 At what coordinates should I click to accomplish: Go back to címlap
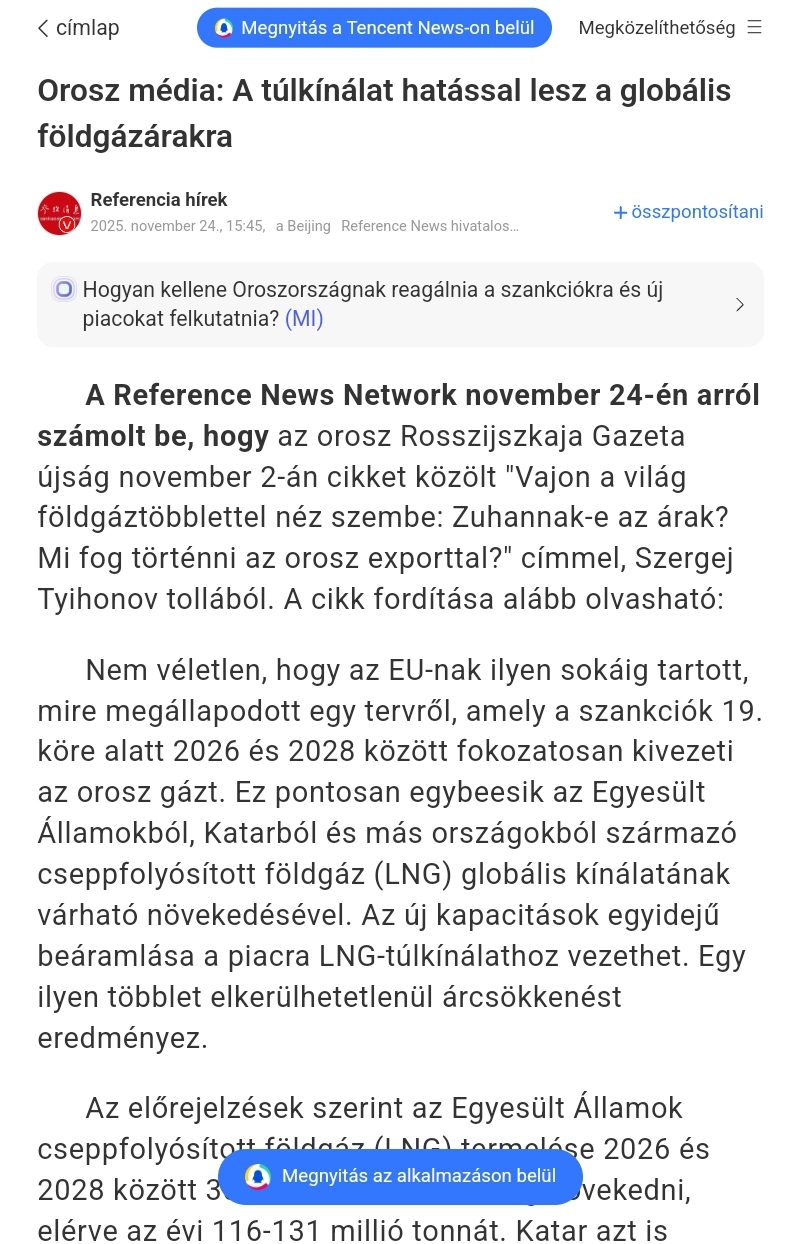[78, 28]
